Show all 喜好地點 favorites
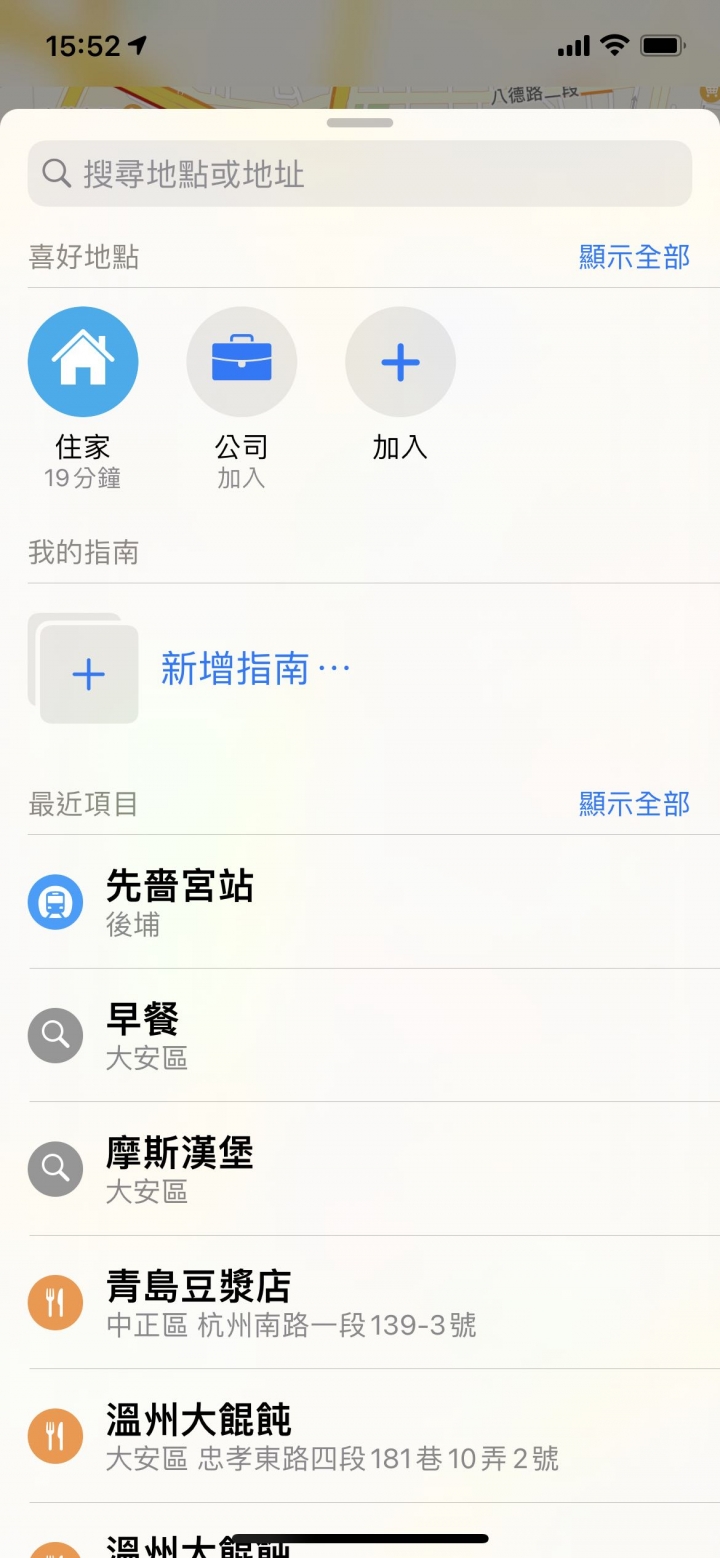This screenshot has height=1558, width=720. point(634,257)
